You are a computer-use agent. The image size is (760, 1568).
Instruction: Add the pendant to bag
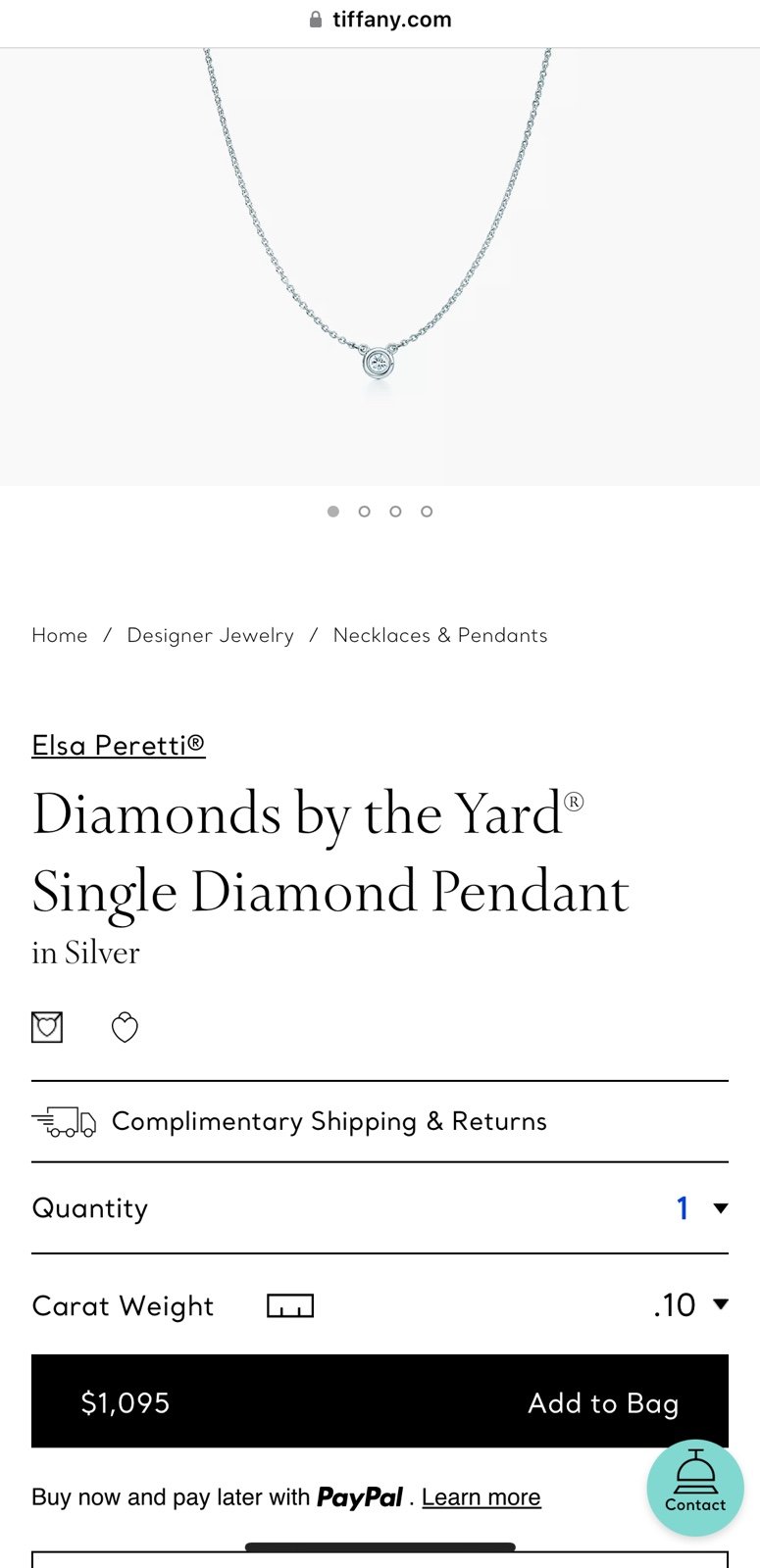pyautogui.click(x=380, y=1401)
